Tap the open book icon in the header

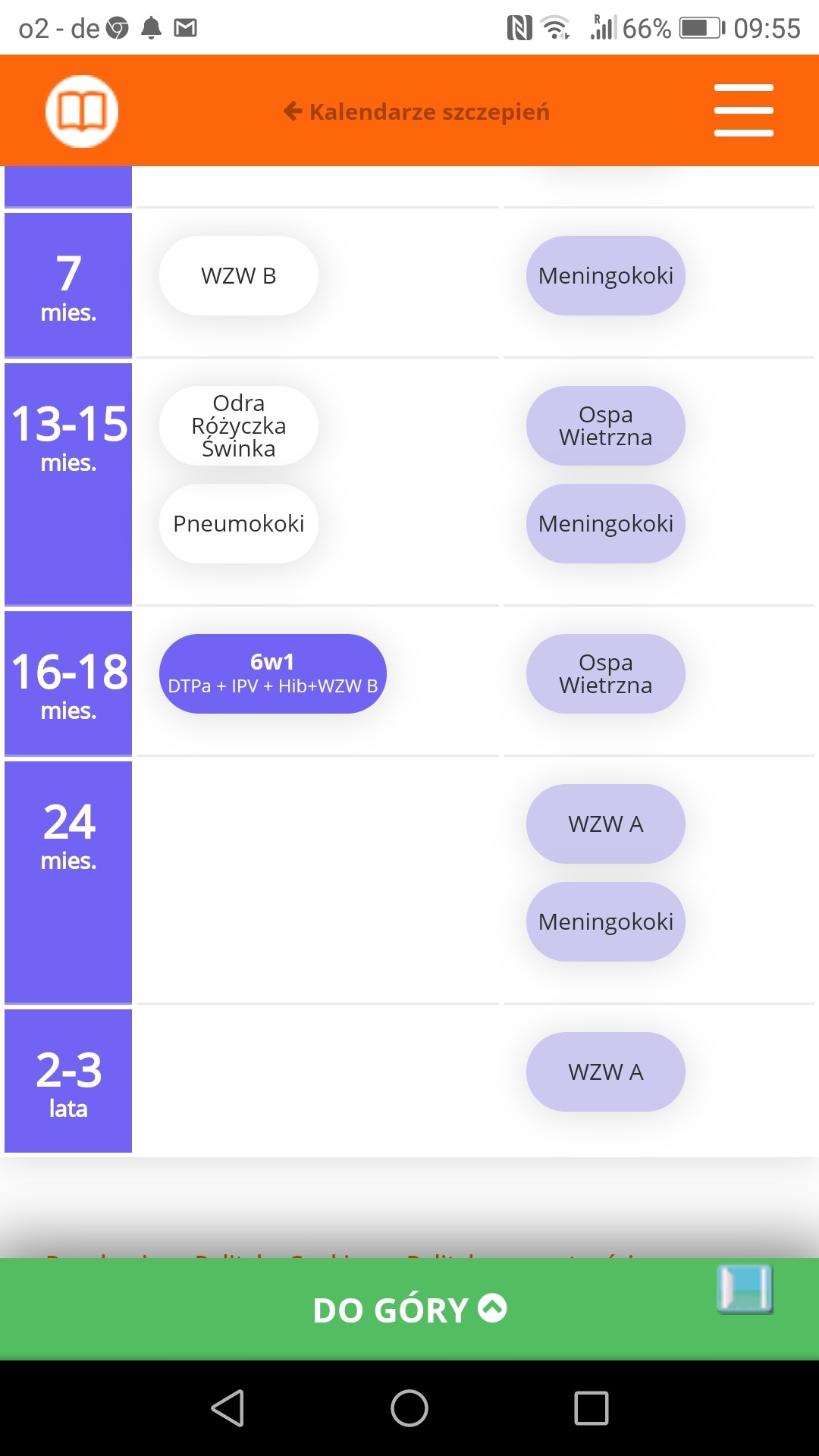point(82,111)
